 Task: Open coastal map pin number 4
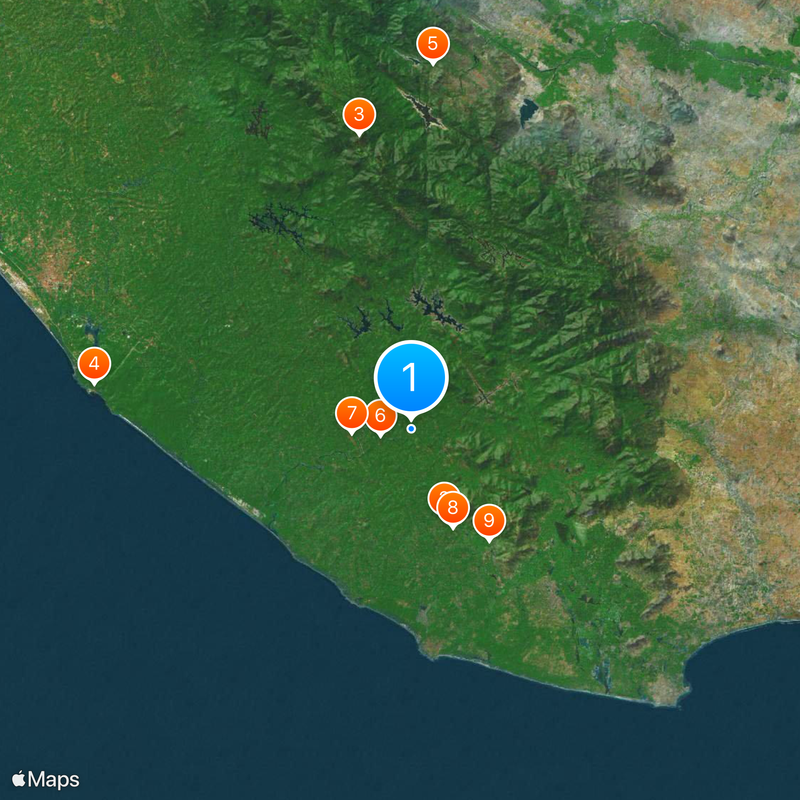pos(94,363)
